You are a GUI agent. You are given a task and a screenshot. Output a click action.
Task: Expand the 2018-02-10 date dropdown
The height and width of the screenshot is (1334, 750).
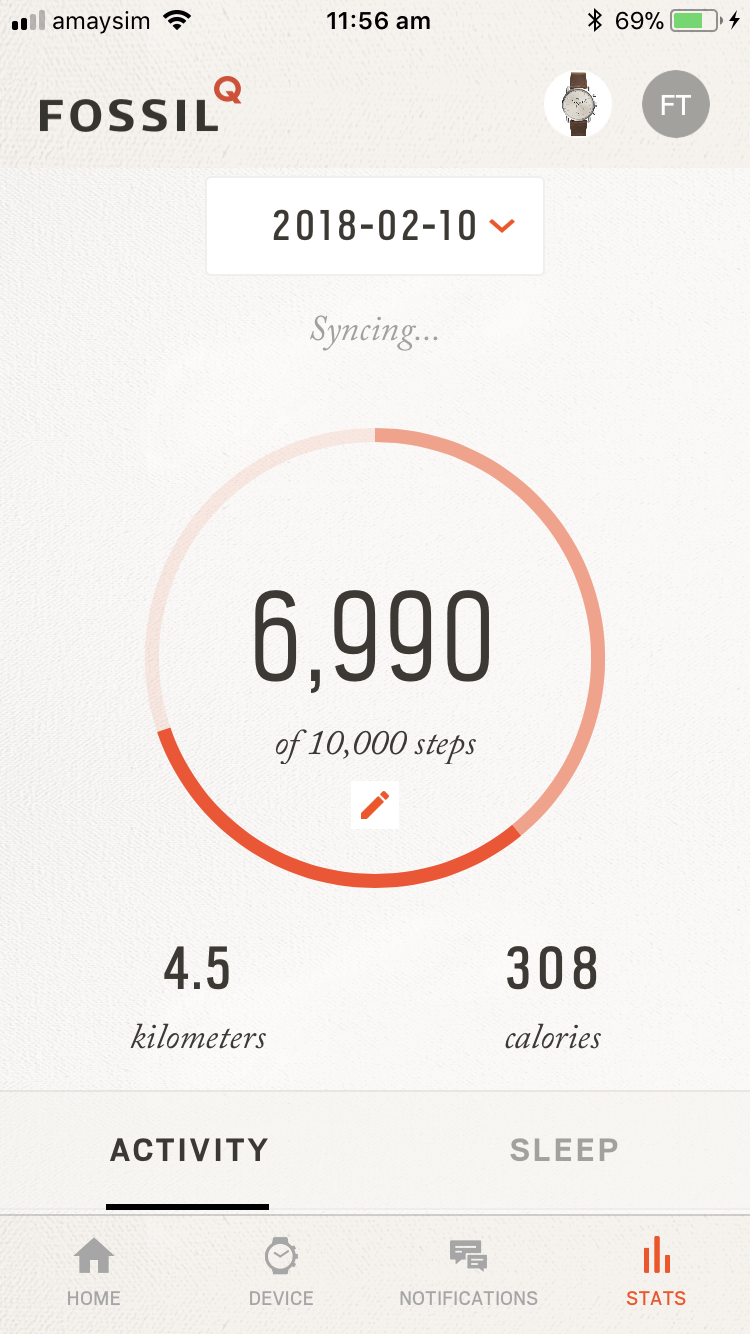(375, 227)
